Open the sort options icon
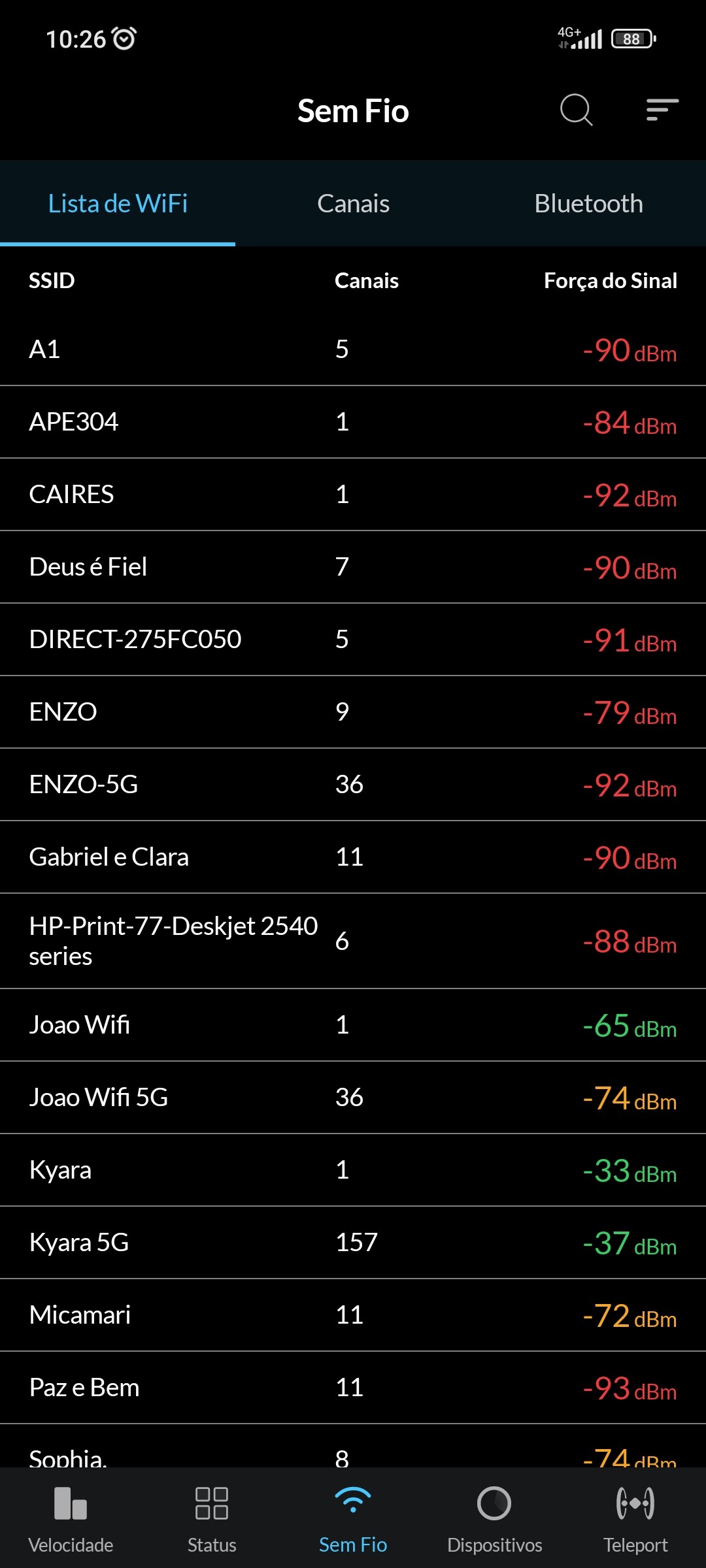706x1568 pixels. 662,110
